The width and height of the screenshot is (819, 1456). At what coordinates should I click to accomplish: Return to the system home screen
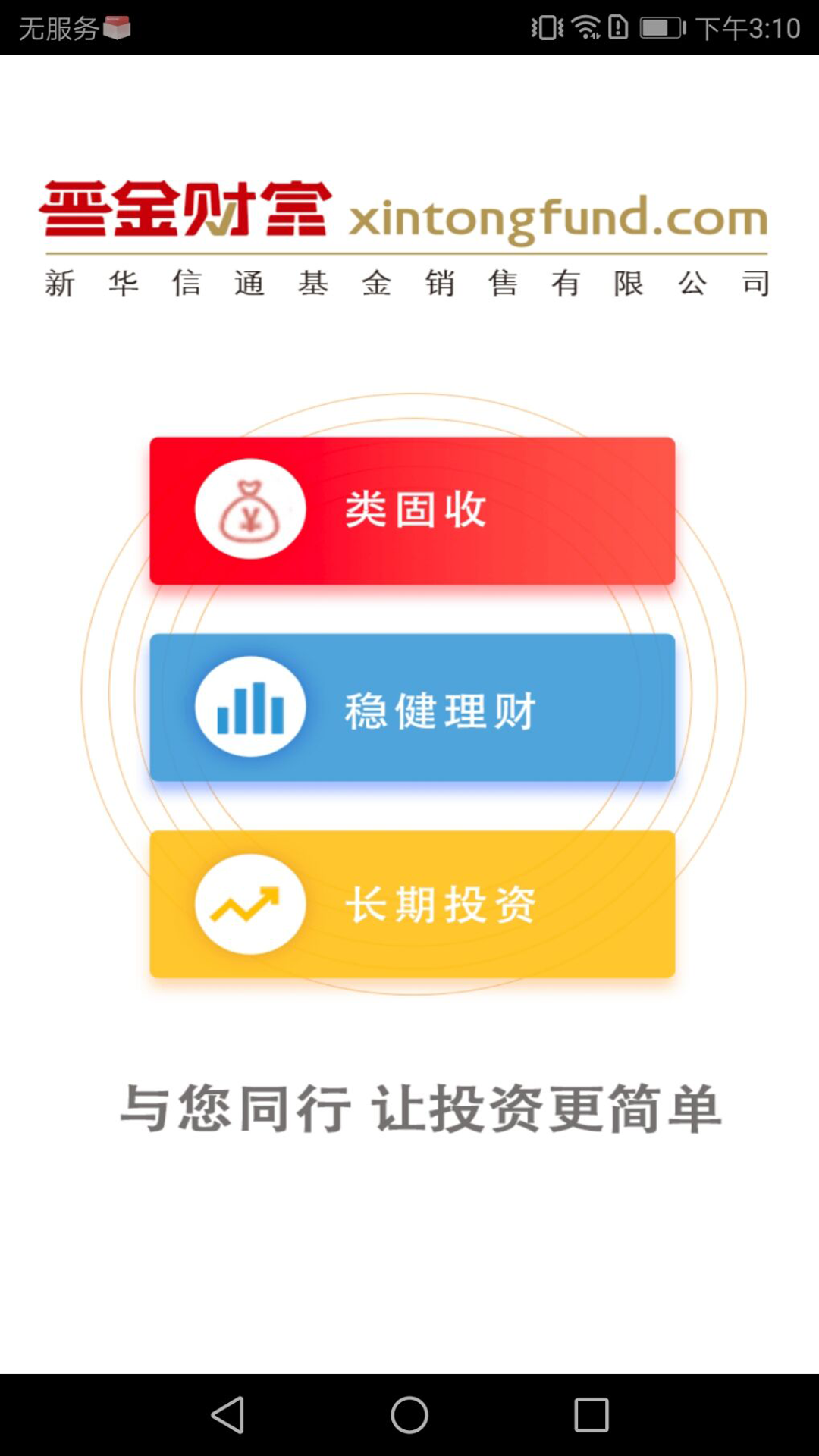[409, 1415]
